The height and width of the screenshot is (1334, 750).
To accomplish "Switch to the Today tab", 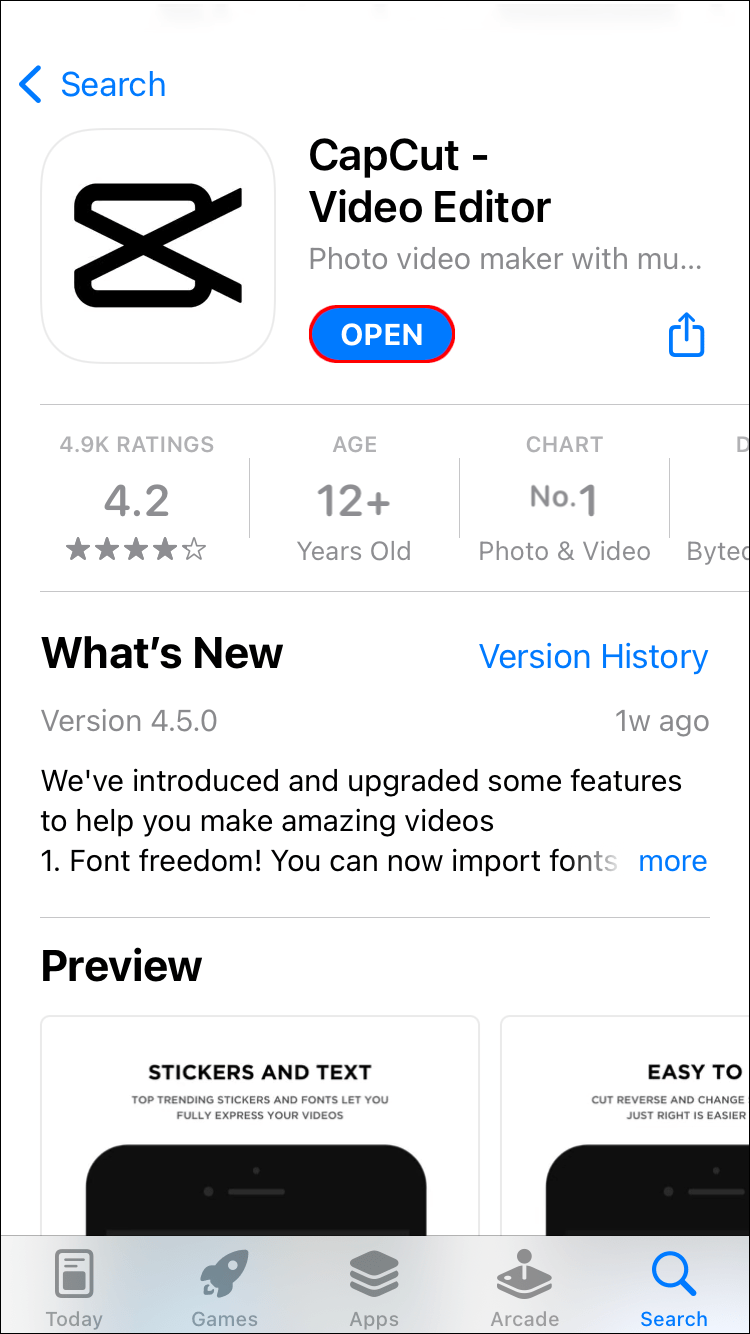I will coord(74,1290).
